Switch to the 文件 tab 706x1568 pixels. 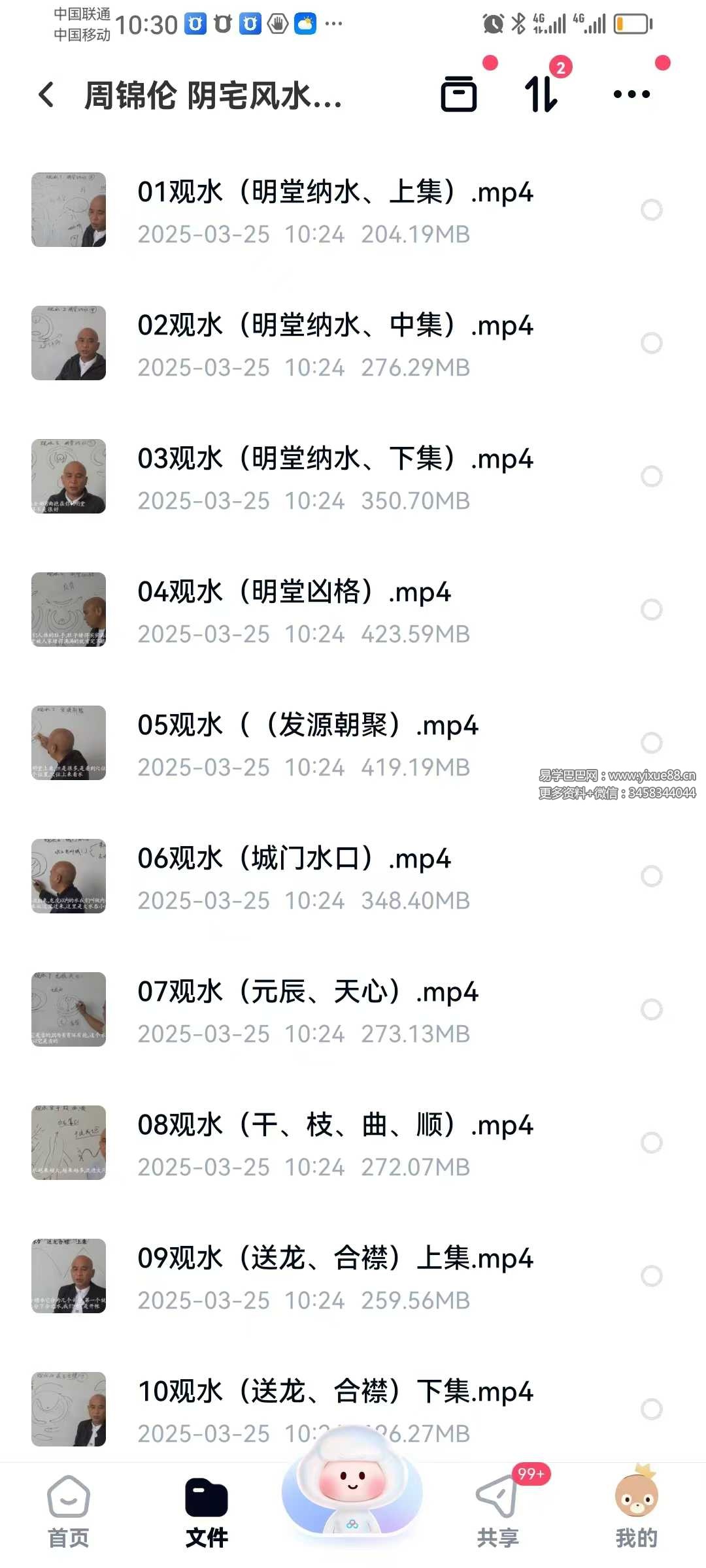click(x=207, y=1512)
